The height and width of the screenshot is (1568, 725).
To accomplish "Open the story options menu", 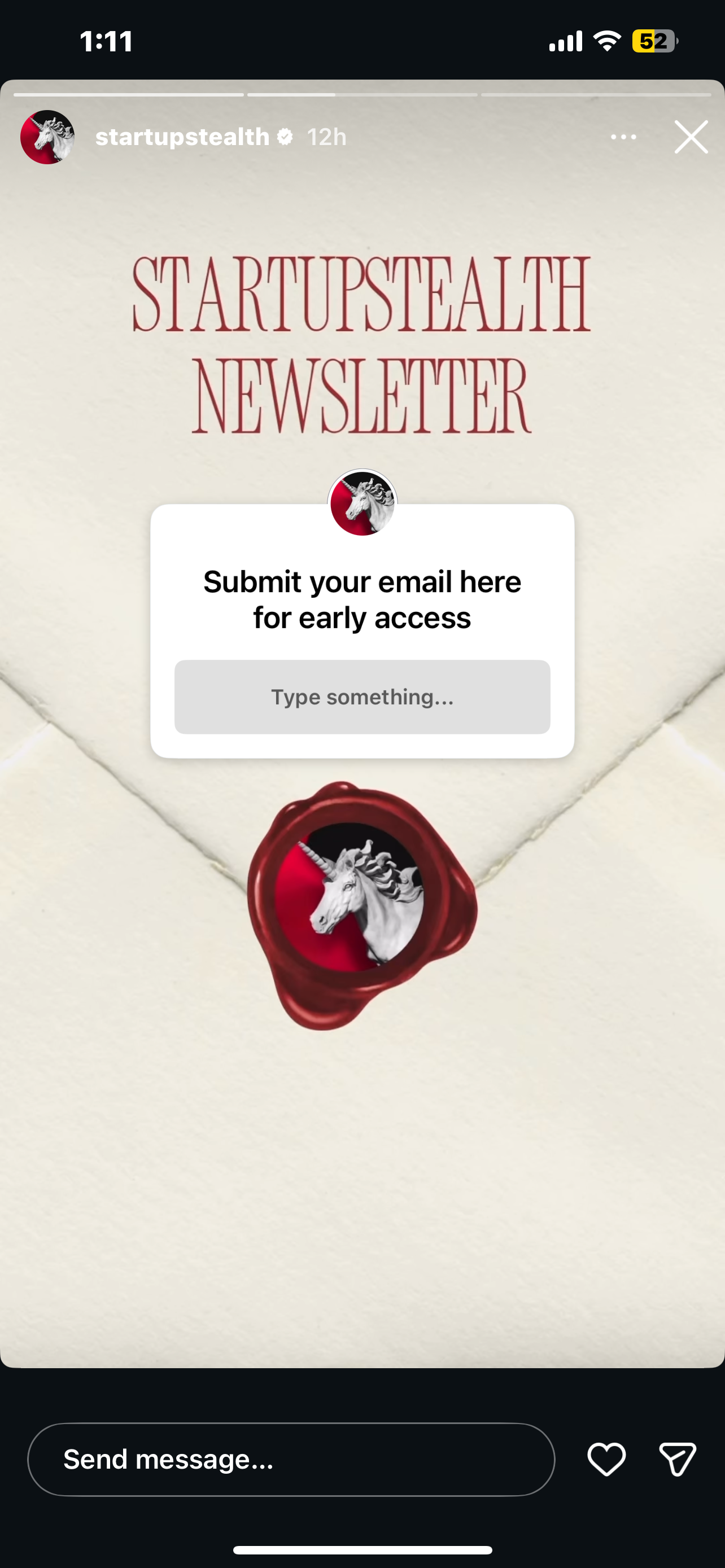I will tap(623, 137).
